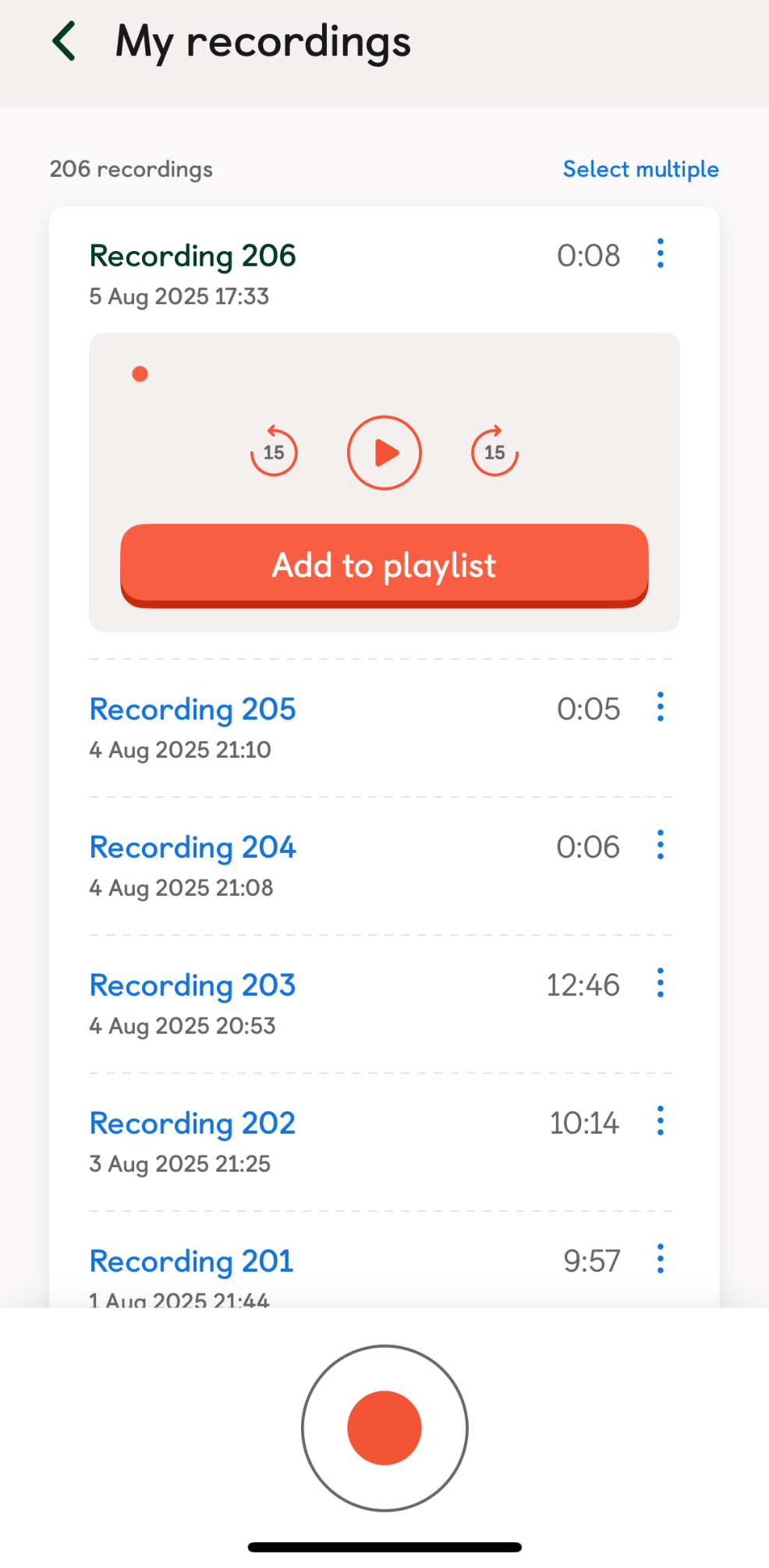The image size is (769, 1568).
Task: Enable Select multiple mode
Action: 640,168
